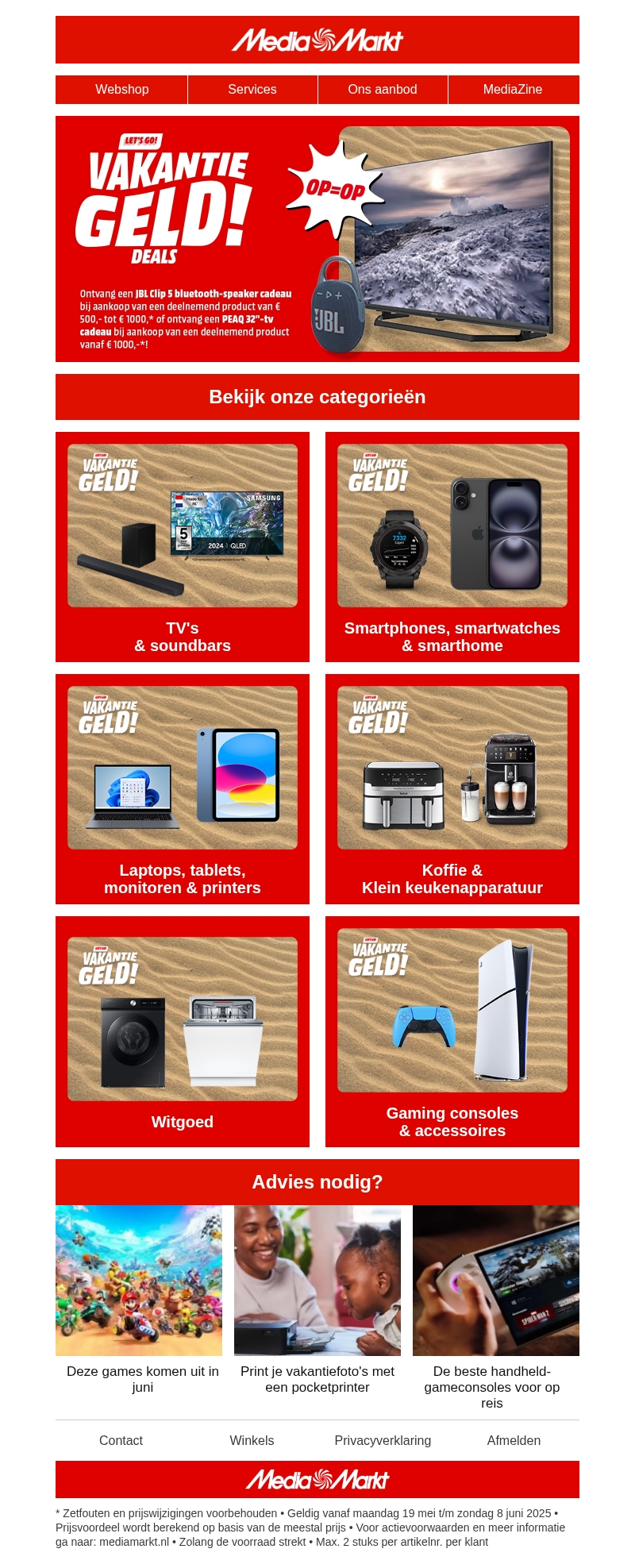View Laptops, tablets, monitoren & printers
The image size is (635, 1568).
[x=183, y=789]
